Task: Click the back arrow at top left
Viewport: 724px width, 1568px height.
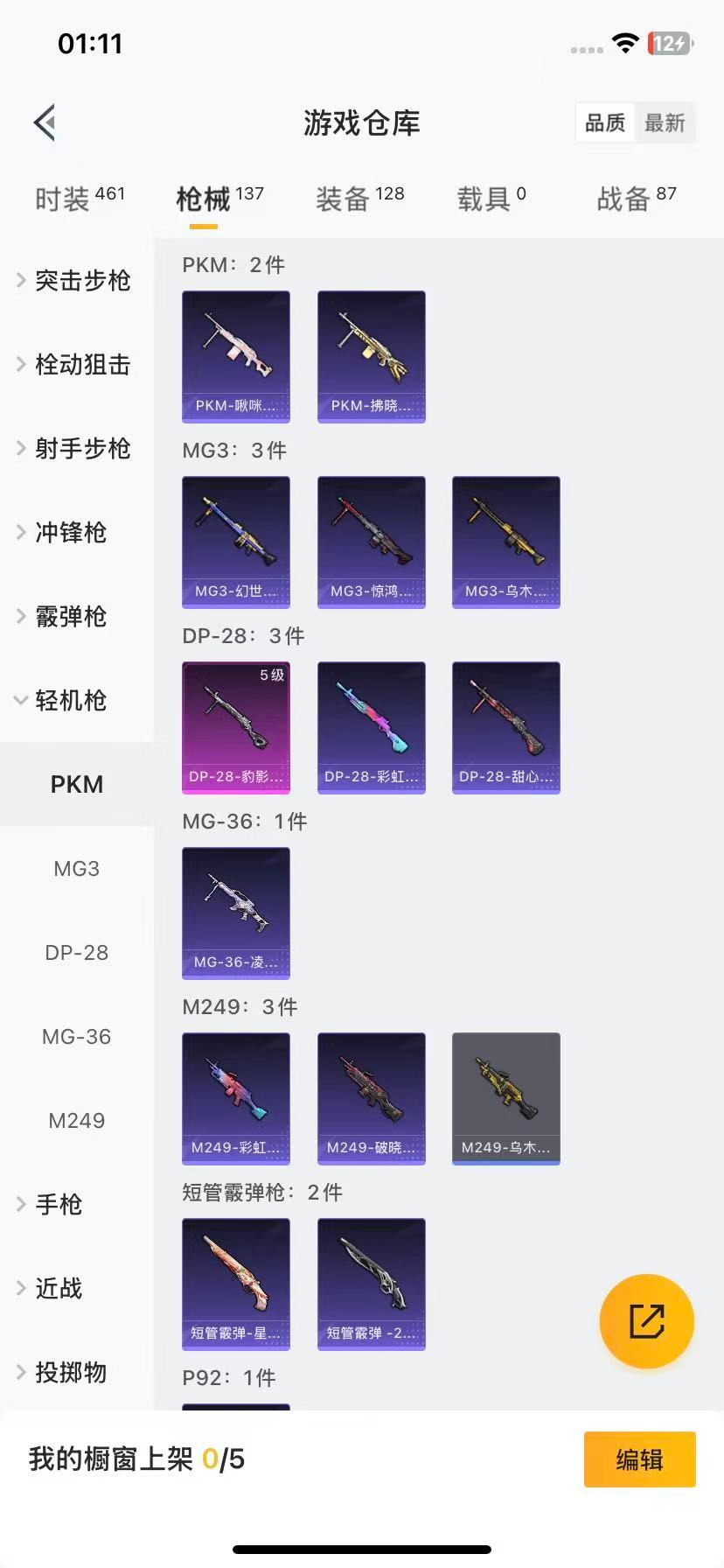Action: point(44,122)
